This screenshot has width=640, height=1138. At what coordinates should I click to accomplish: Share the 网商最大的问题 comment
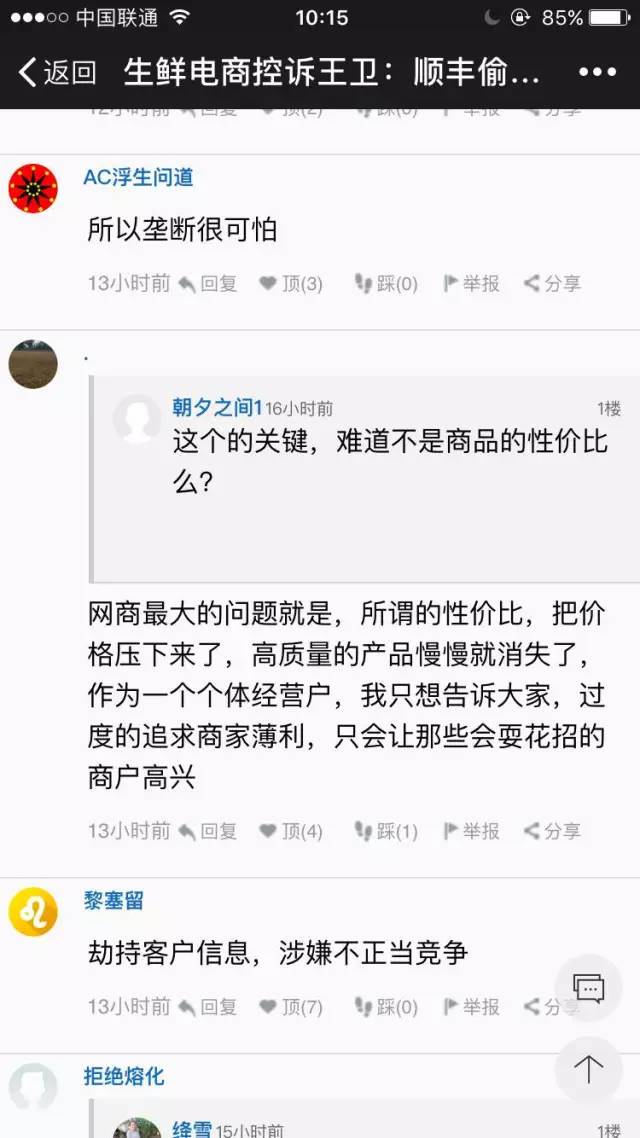pyautogui.click(x=553, y=831)
